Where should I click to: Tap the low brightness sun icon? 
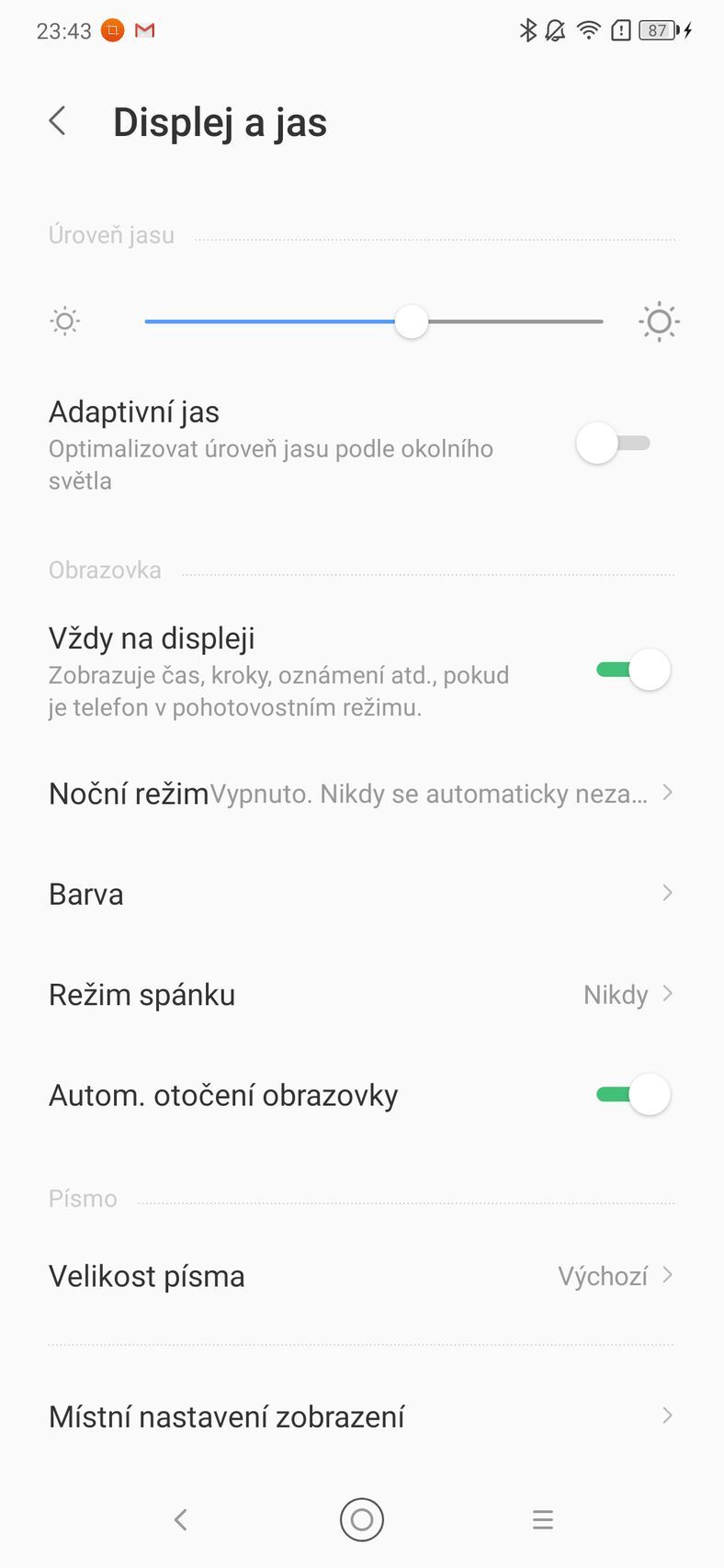tap(63, 321)
